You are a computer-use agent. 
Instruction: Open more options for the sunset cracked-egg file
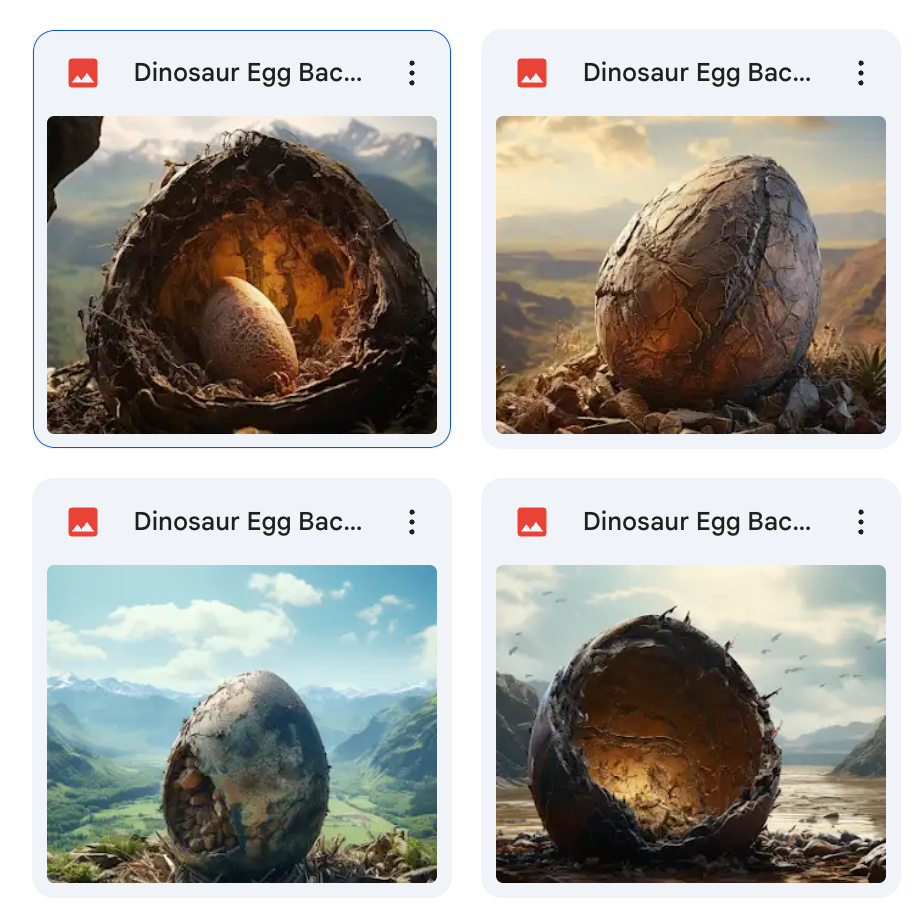point(861,73)
